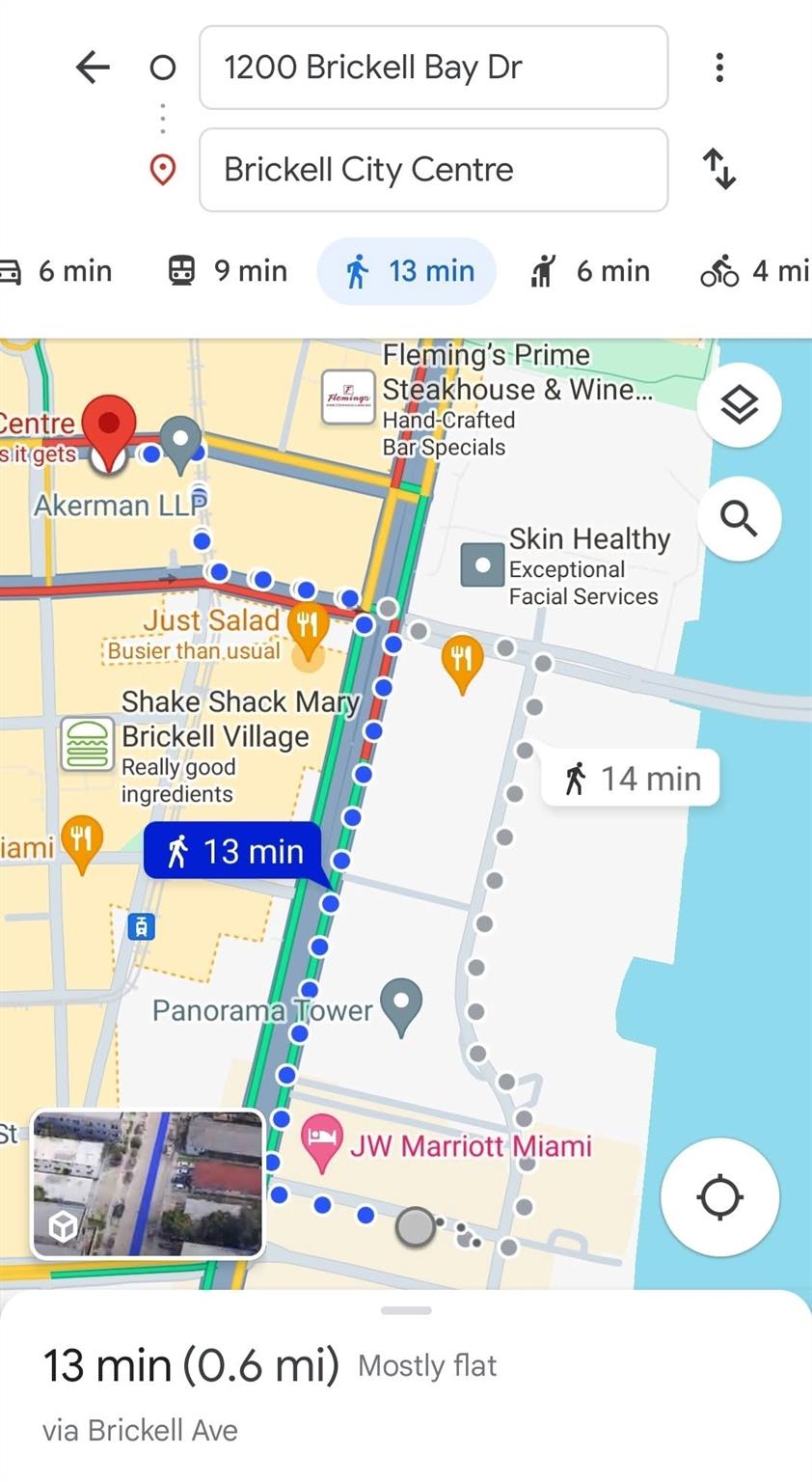
Task: Open the three-dot overflow menu
Action: [x=719, y=68]
